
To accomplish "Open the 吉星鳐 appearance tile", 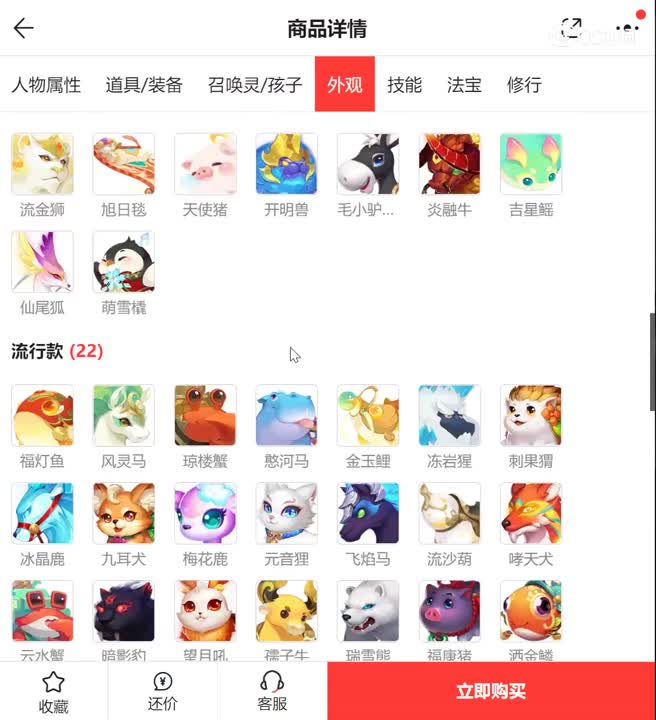I will tap(531, 164).
